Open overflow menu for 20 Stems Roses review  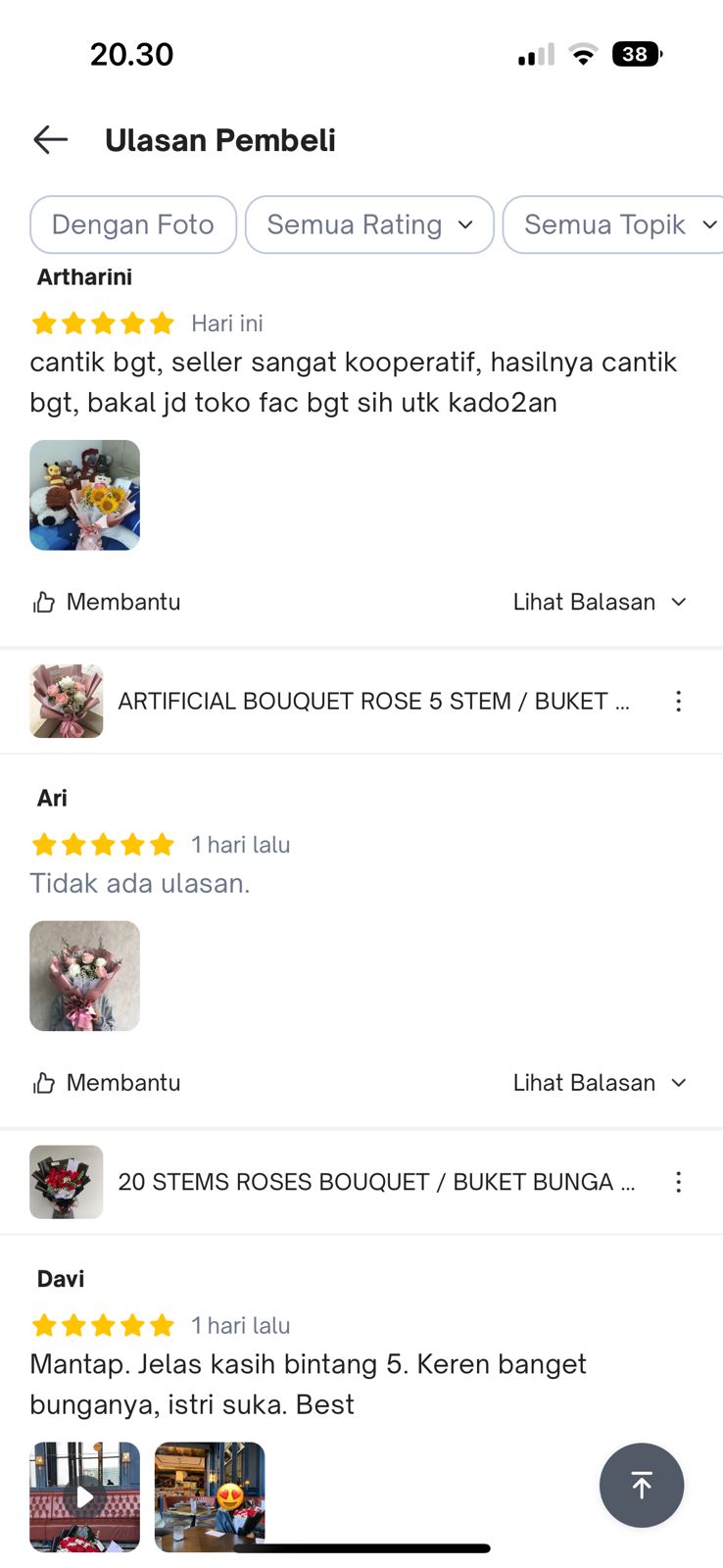pyautogui.click(x=678, y=1182)
